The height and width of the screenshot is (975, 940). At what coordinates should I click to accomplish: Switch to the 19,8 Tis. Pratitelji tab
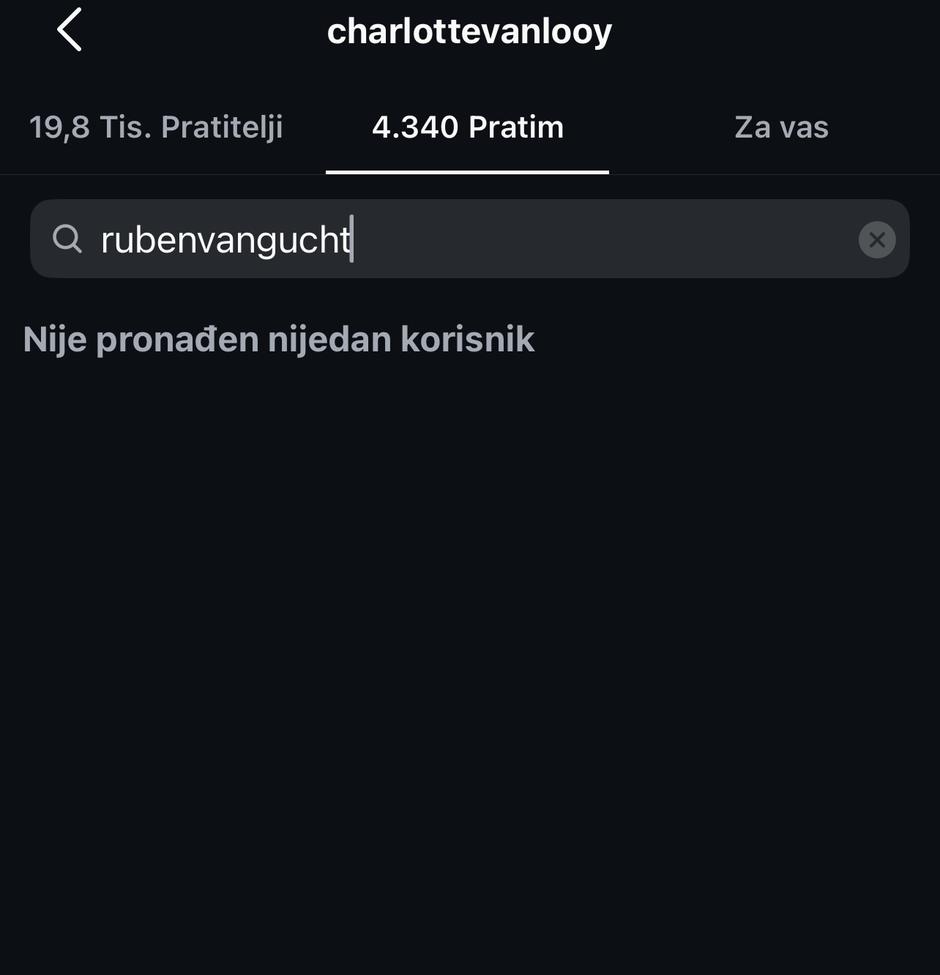(x=156, y=127)
